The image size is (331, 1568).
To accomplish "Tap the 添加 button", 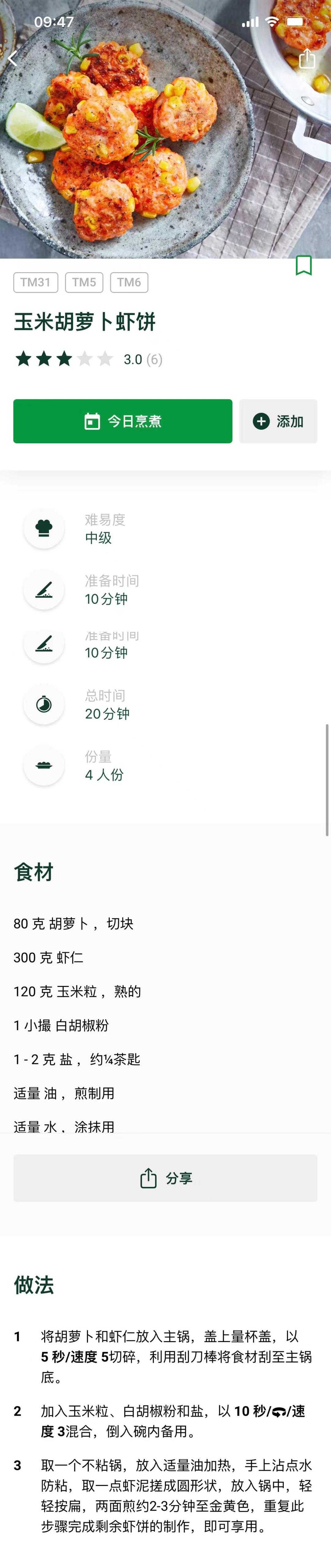I will click(x=278, y=421).
